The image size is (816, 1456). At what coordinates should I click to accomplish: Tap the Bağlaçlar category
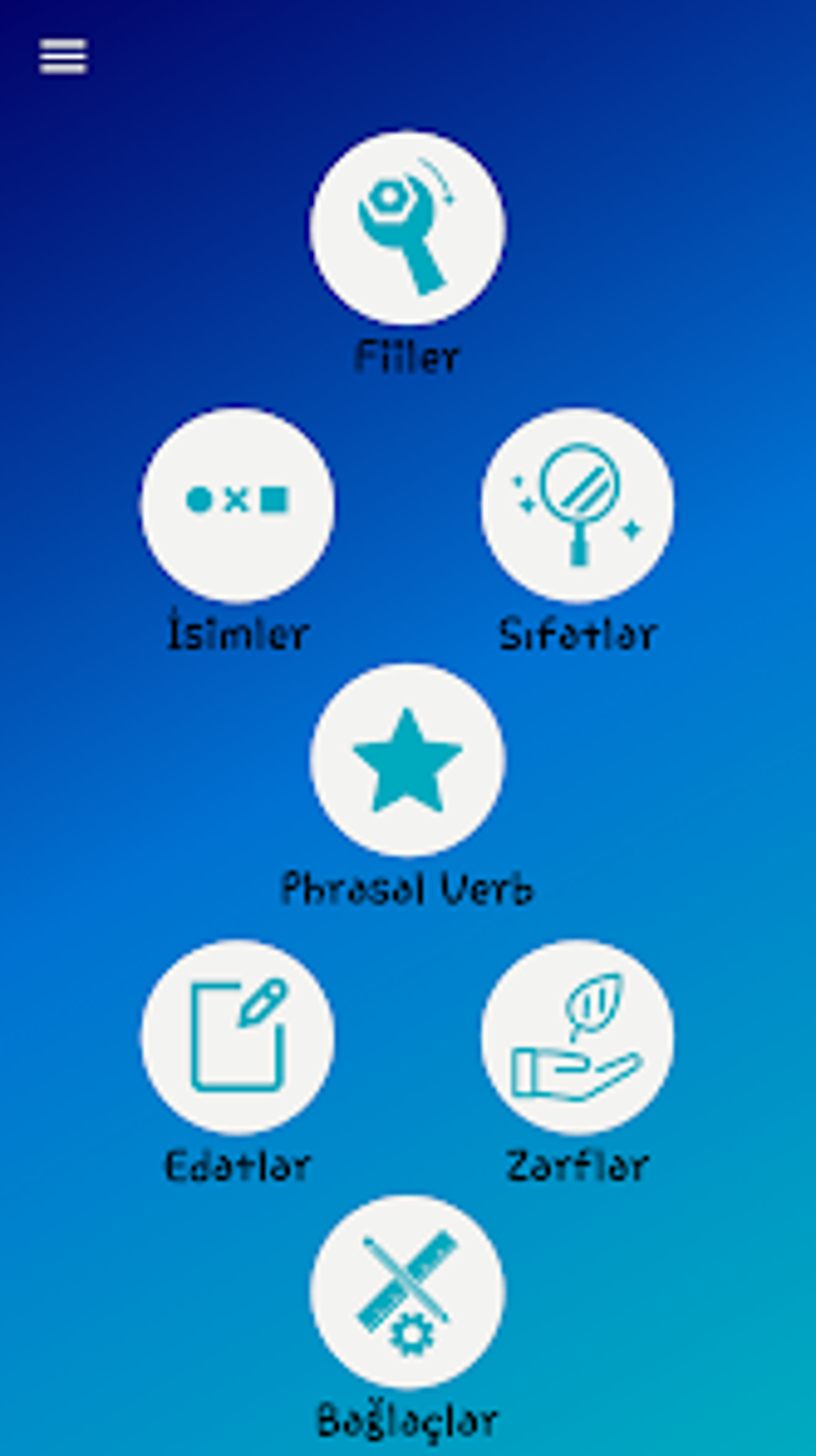coord(407,1291)
